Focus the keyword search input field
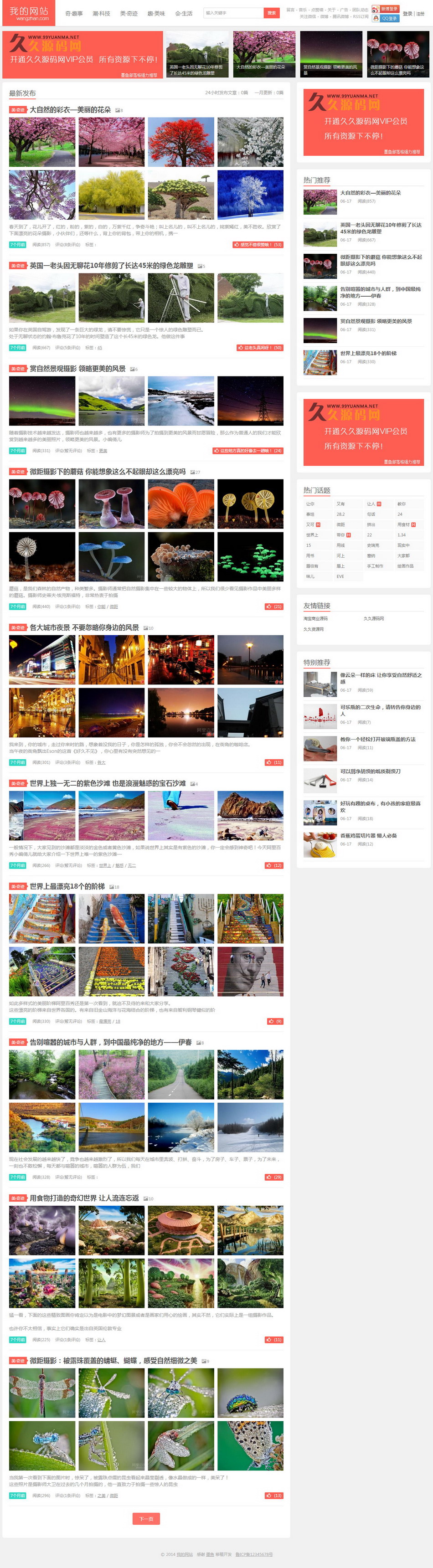Image resolution: width=433 pixels, height=1568 pixels. pos(232,13)
